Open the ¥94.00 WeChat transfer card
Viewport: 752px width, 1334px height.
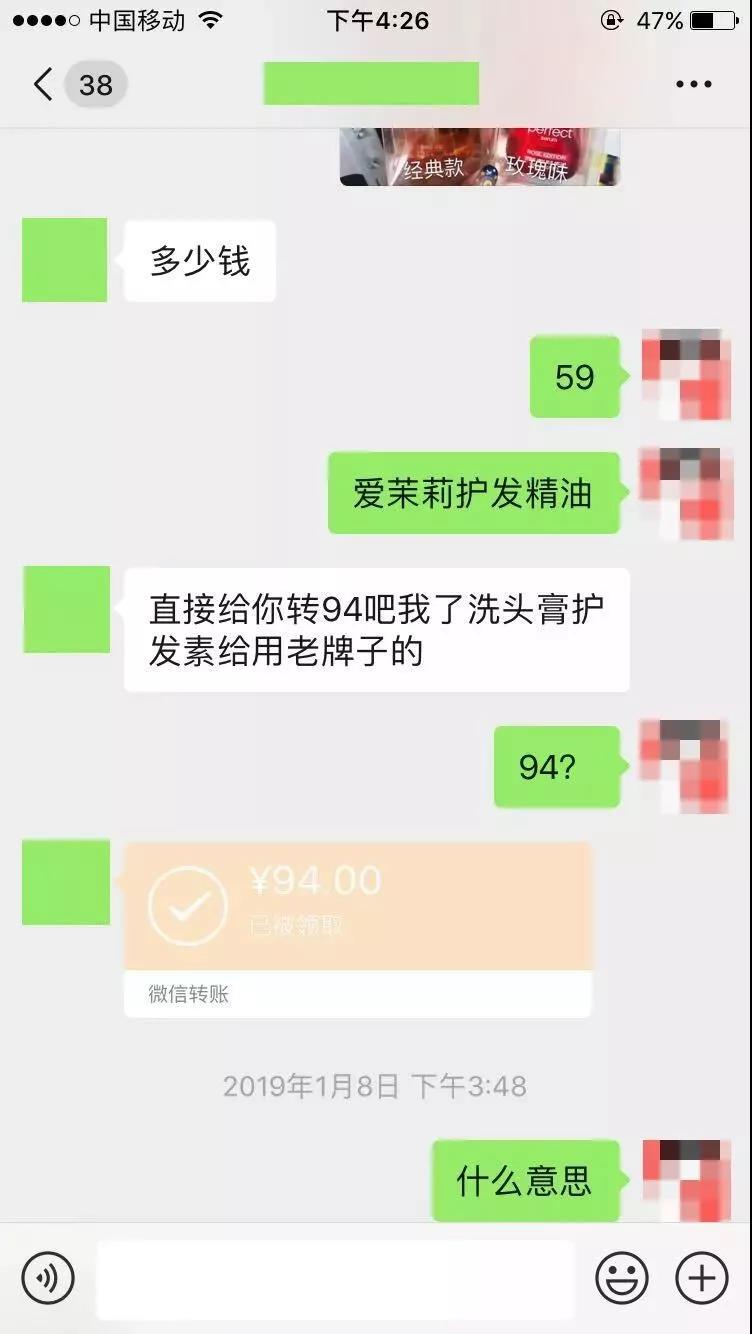tap(357, 928)
